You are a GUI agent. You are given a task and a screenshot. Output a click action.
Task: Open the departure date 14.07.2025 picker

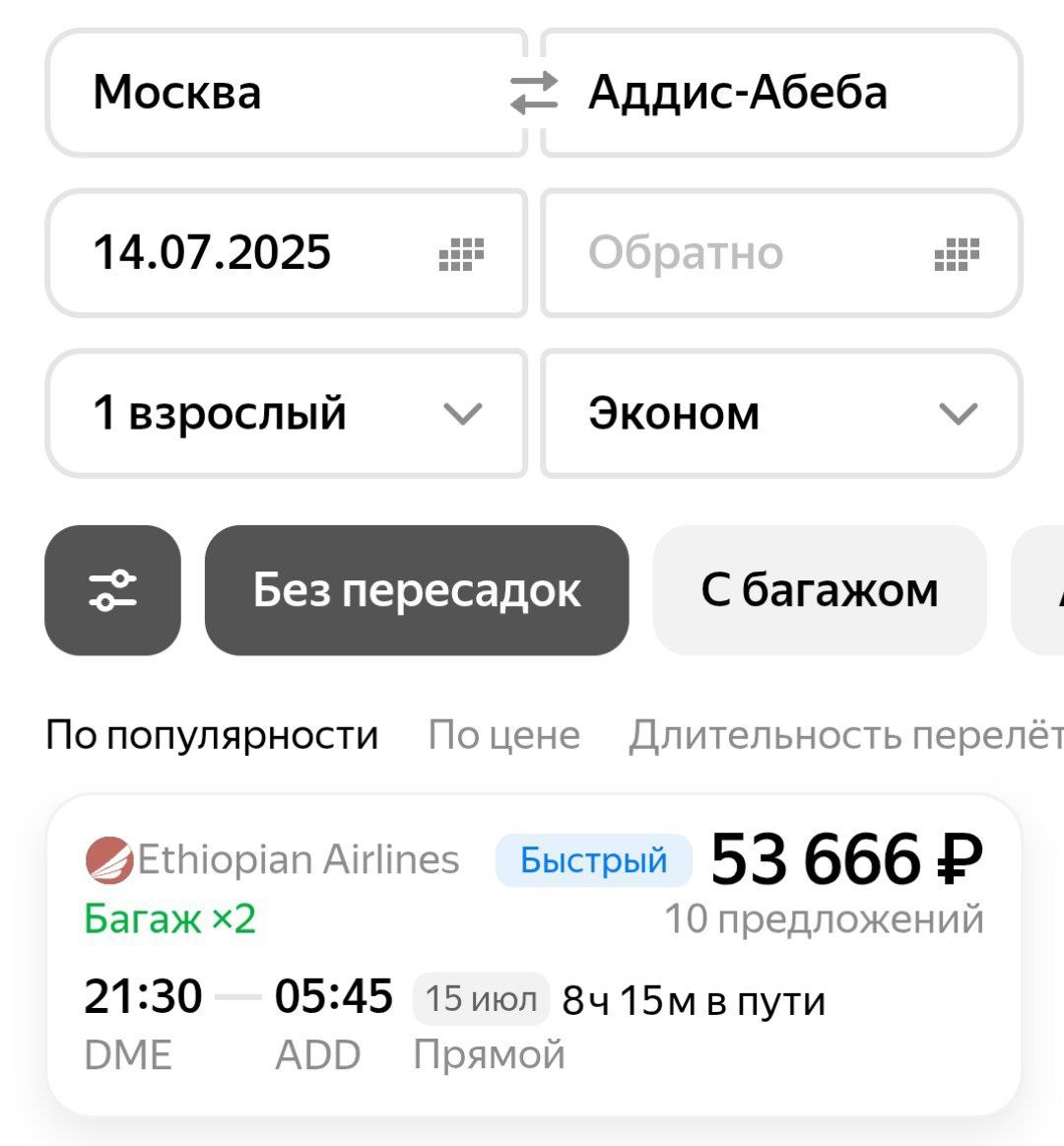point(286,253)
